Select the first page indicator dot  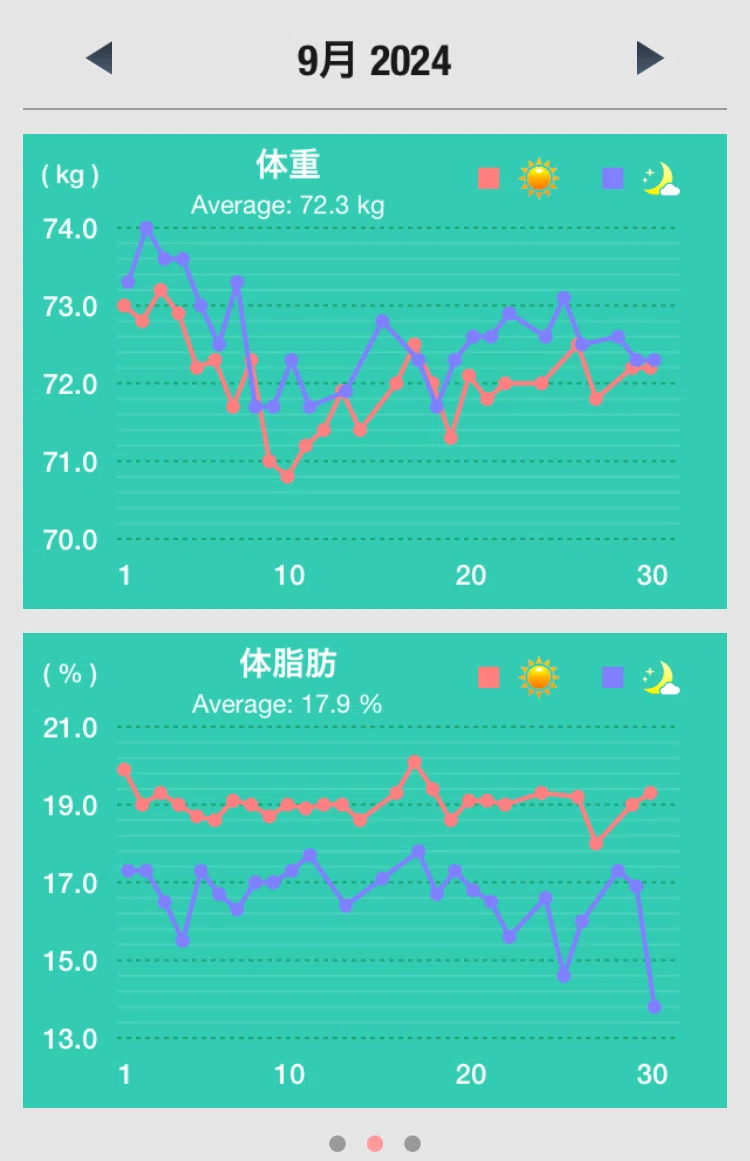pos(338,1143)
